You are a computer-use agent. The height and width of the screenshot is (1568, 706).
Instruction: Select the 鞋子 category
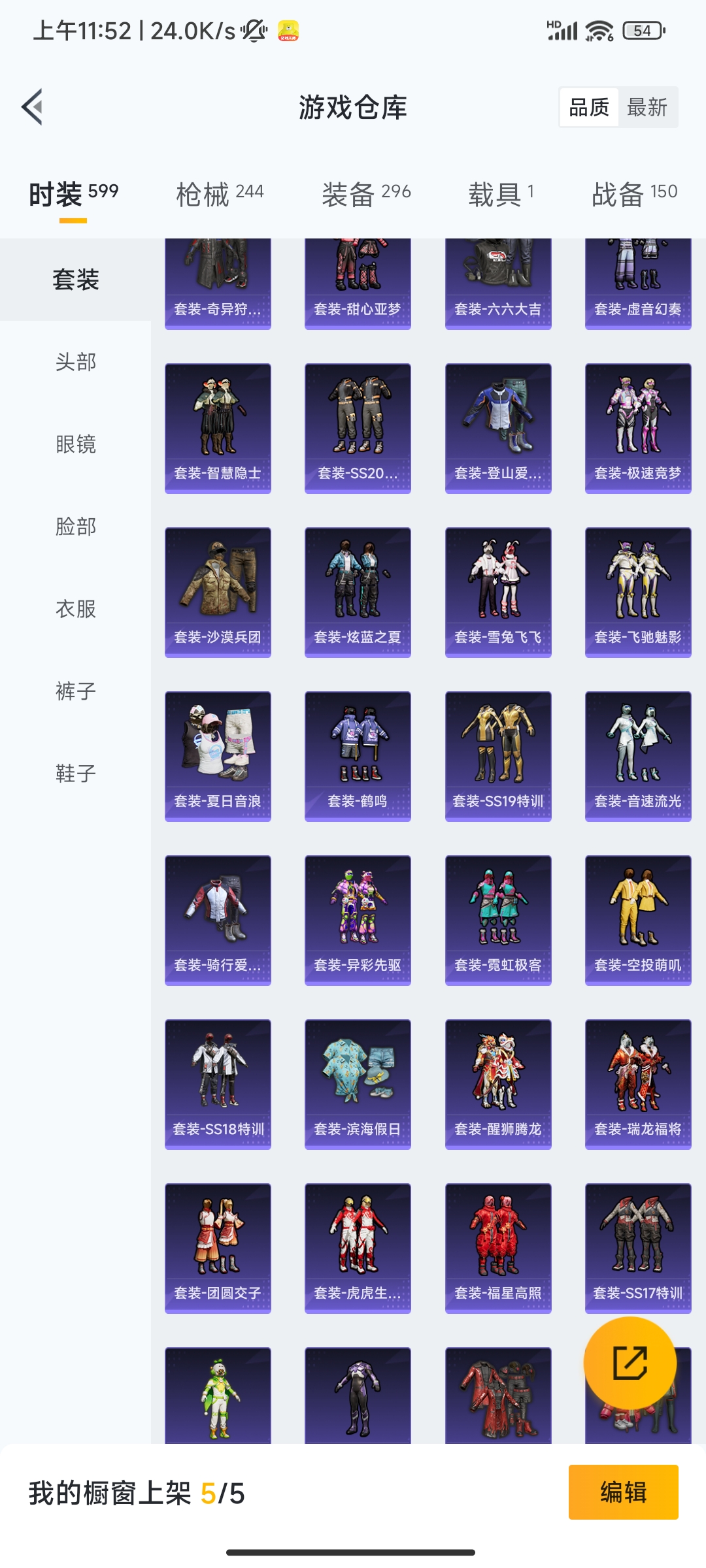pos(76,774)
